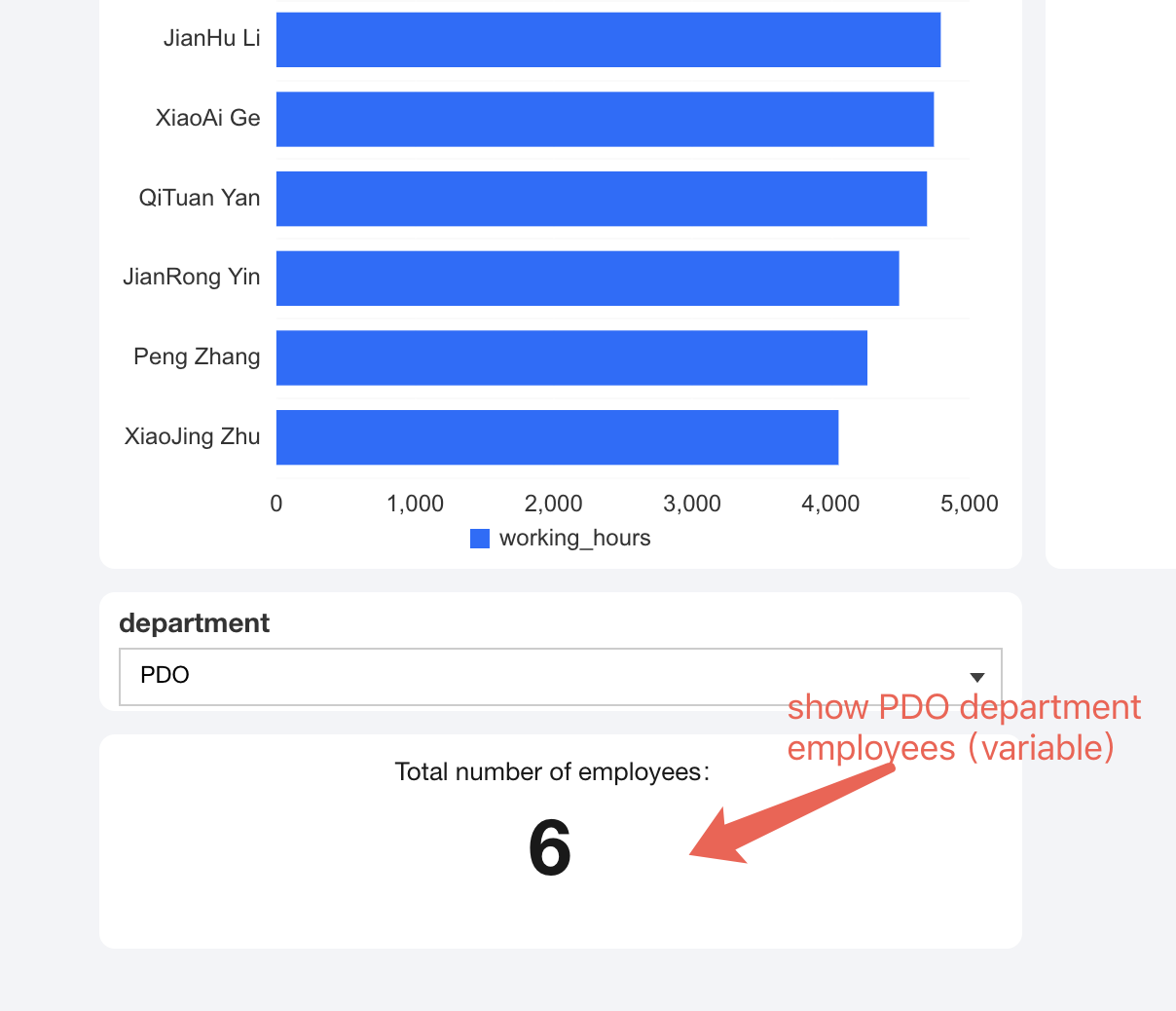Screen dimensions: 1176x1011
Task: Open the department dropdown showing PDO
Action: [560, 676]
